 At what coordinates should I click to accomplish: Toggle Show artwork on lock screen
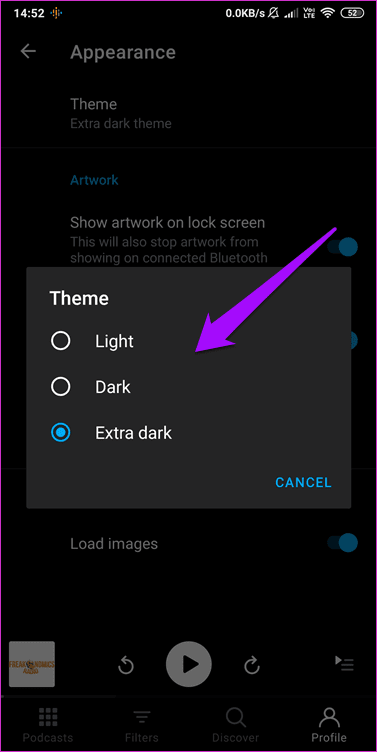pos(342,247)
